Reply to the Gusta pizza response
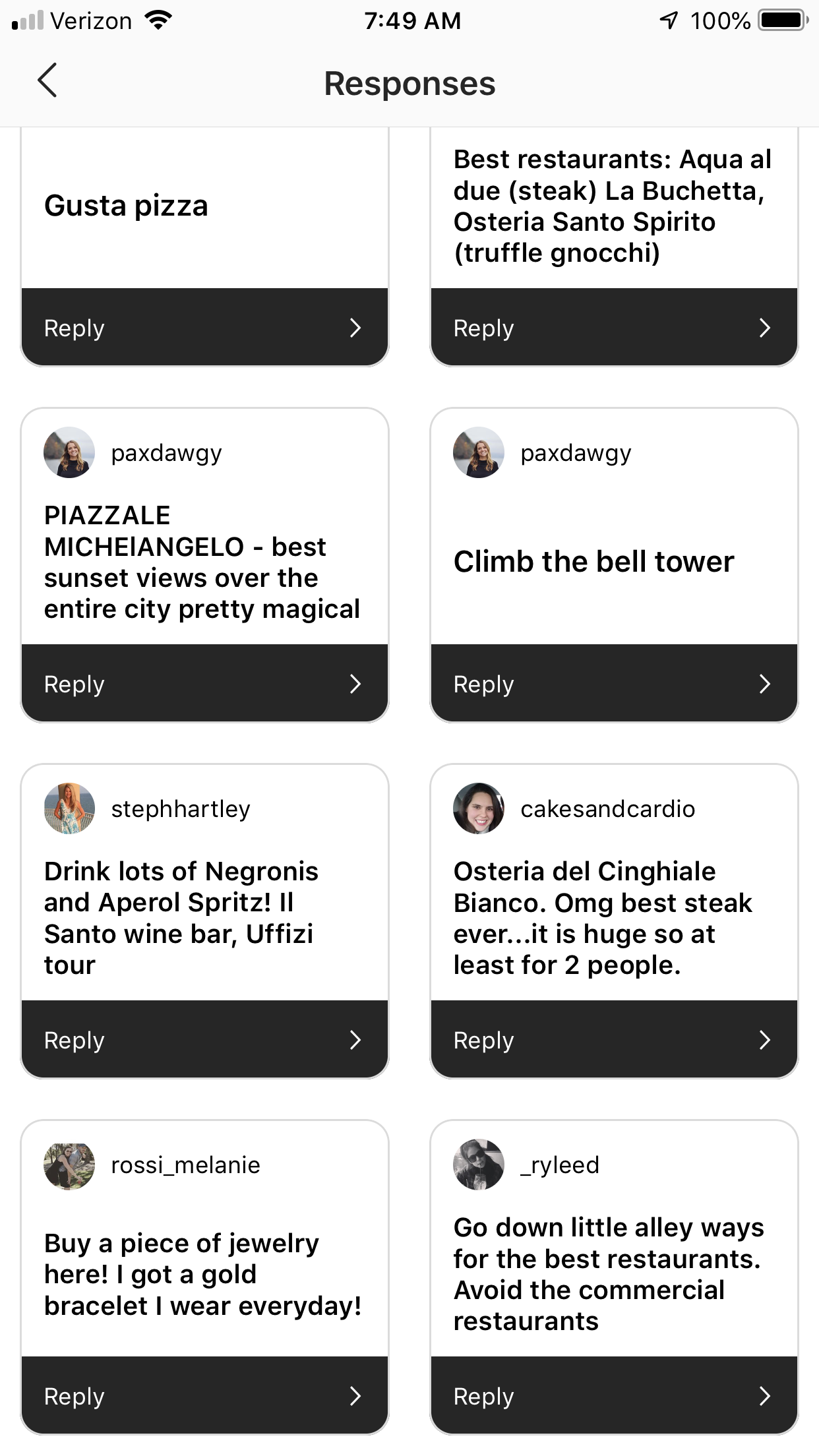819x1456 pixels. pyautogui.click(x=204, y=328)
